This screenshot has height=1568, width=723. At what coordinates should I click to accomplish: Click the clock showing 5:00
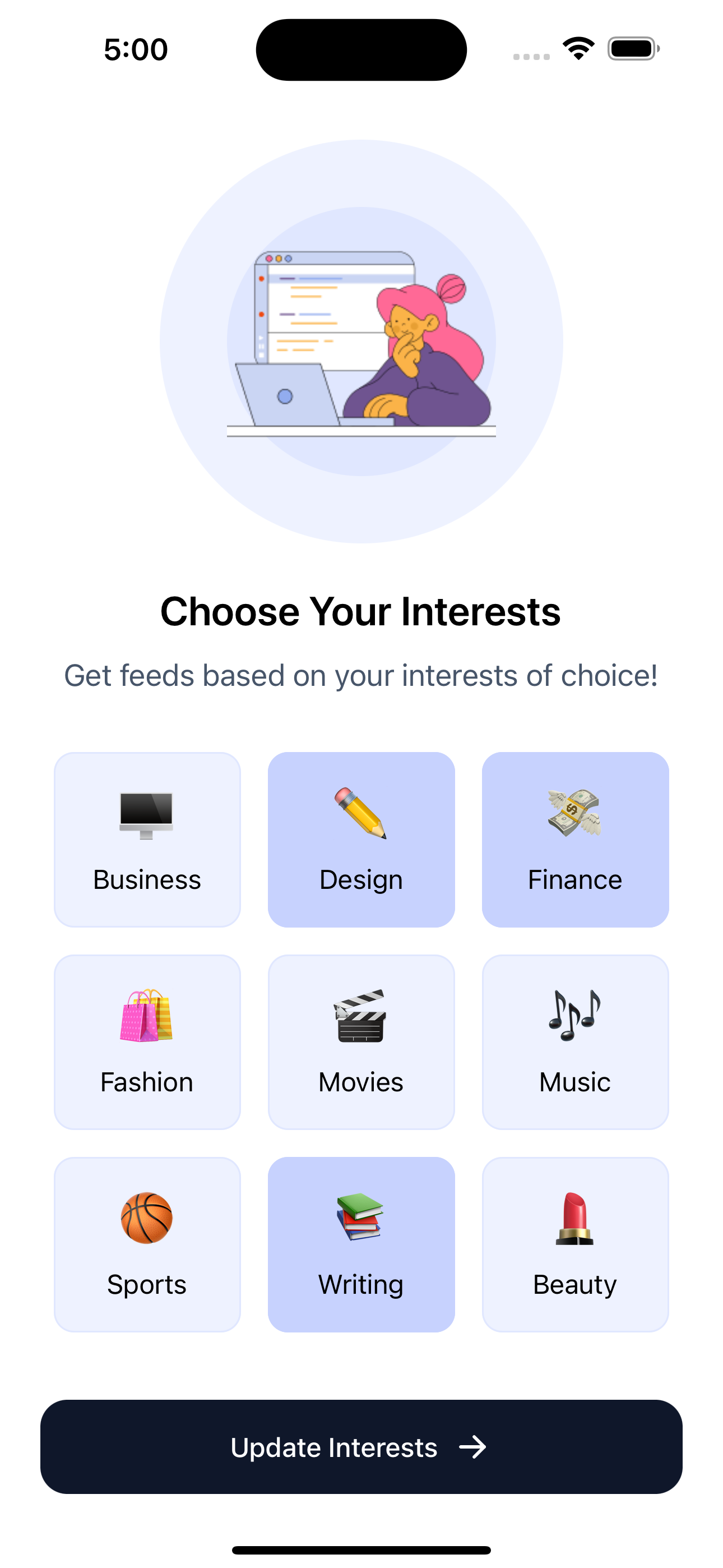[135, 49]
